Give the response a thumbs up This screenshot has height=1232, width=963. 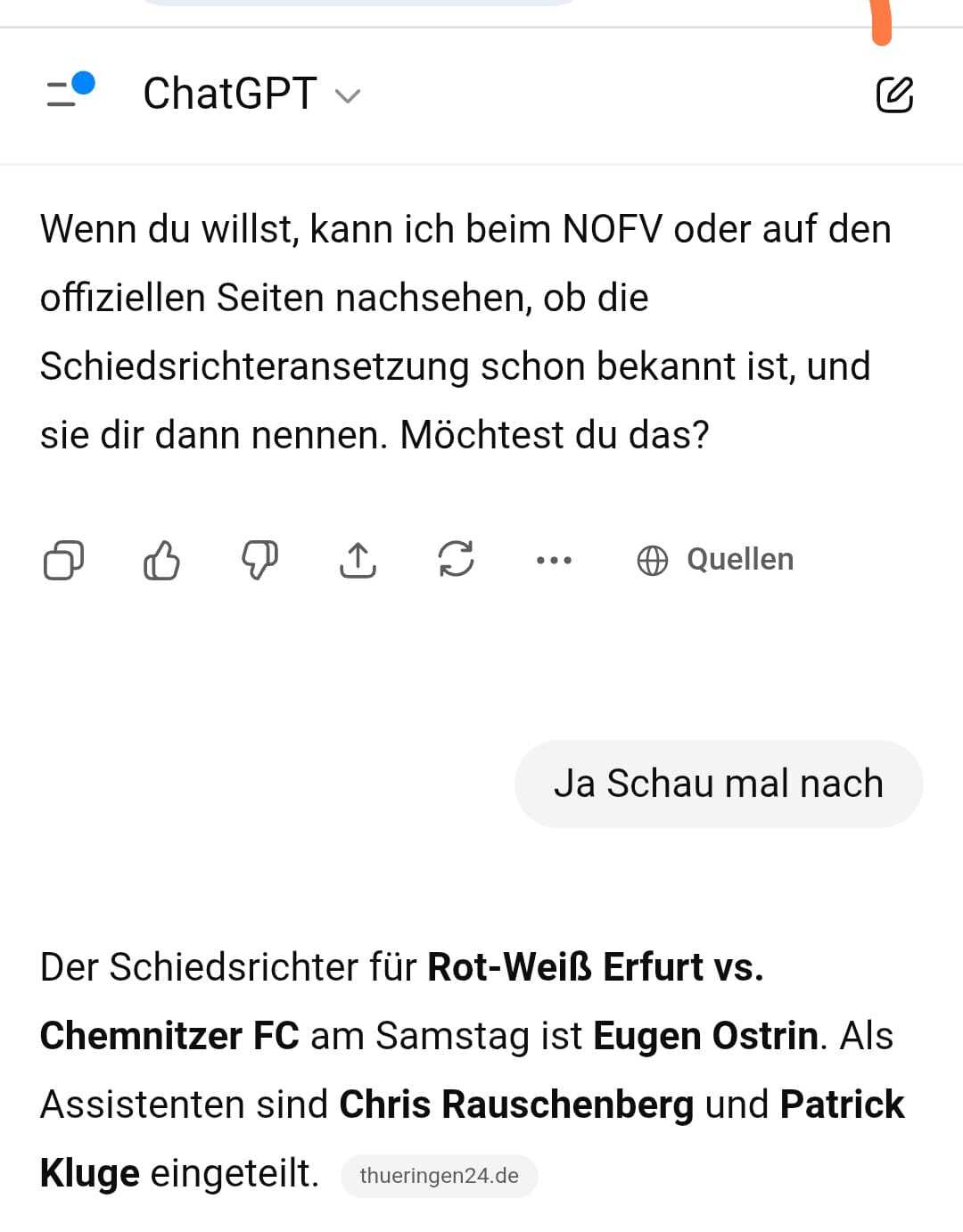(161, 561)
